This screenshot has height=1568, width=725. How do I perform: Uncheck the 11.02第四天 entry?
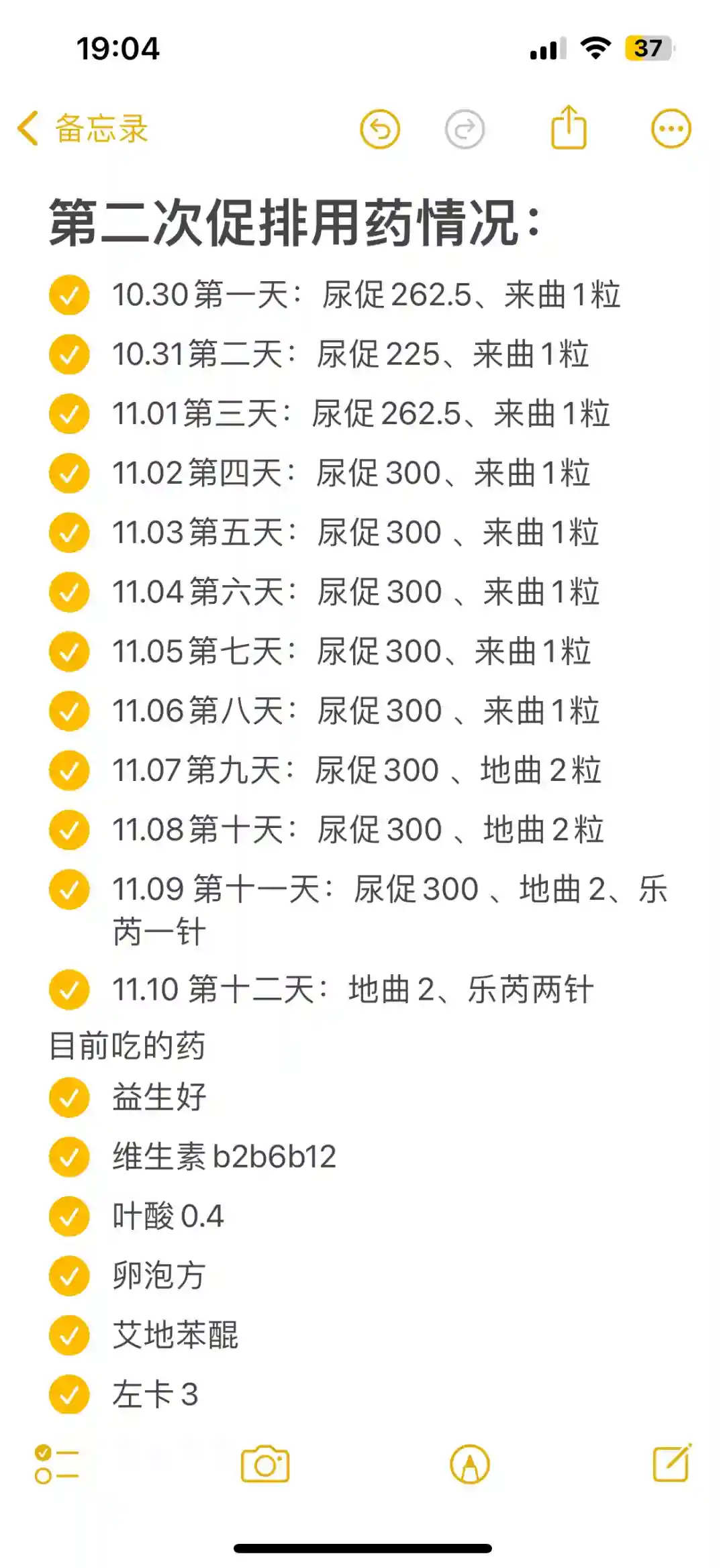pyautogui.click(x=69, y=474)
